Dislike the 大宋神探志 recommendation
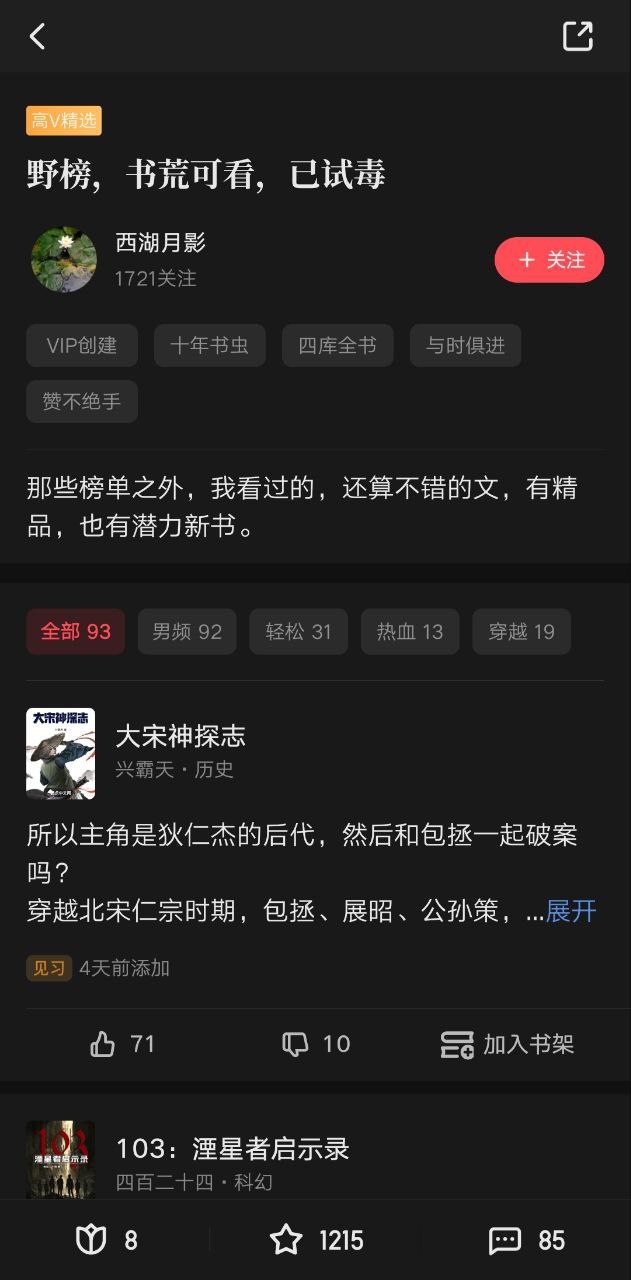The image size is (631, 1280). pyautogui.click(x=315, y=1044)
